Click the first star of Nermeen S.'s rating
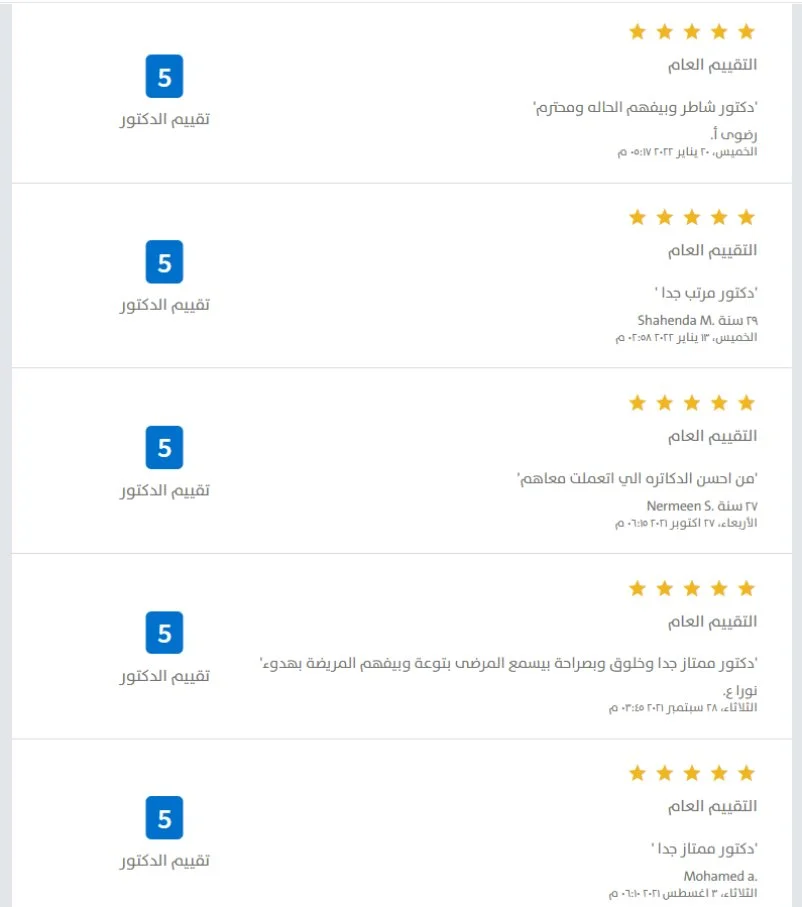 click(637, 402)
